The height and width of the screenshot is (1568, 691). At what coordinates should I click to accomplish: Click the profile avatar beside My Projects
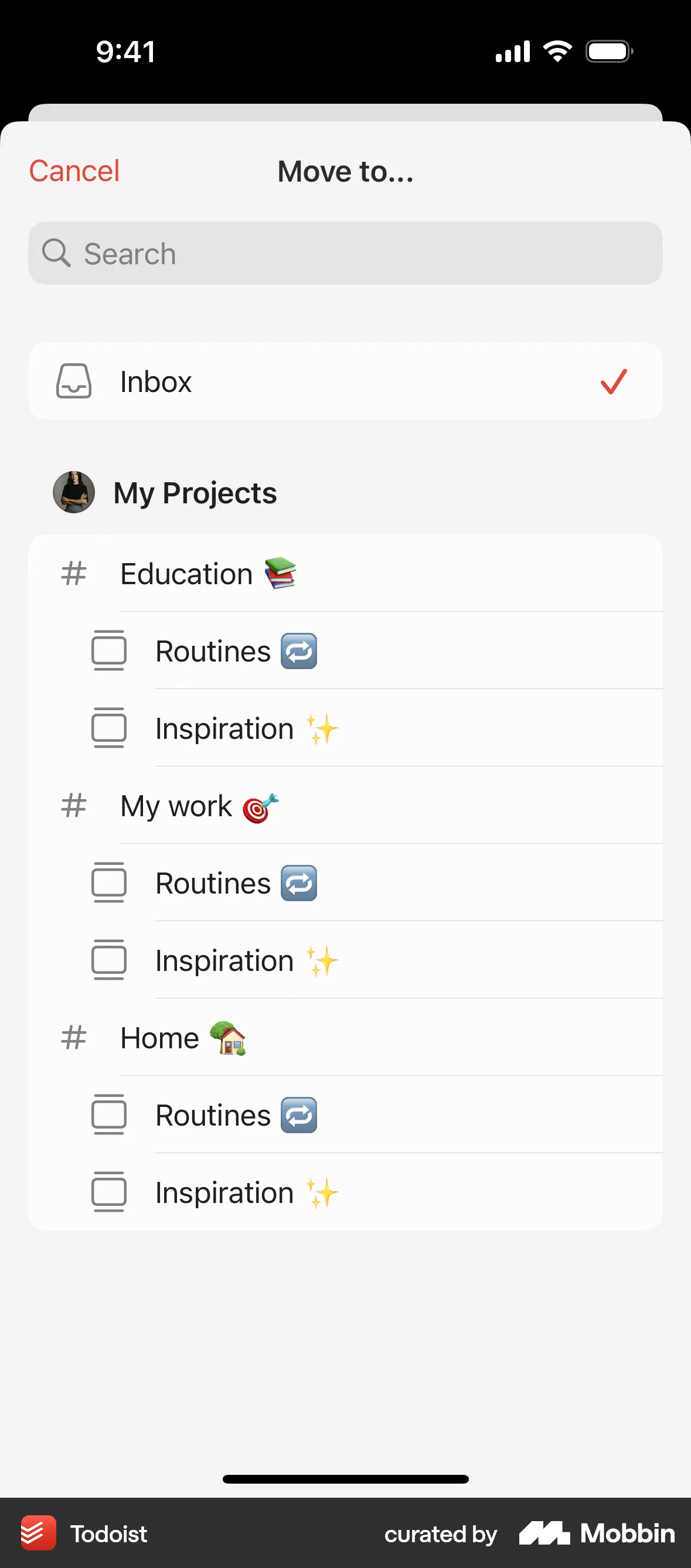tap(74, 492)
